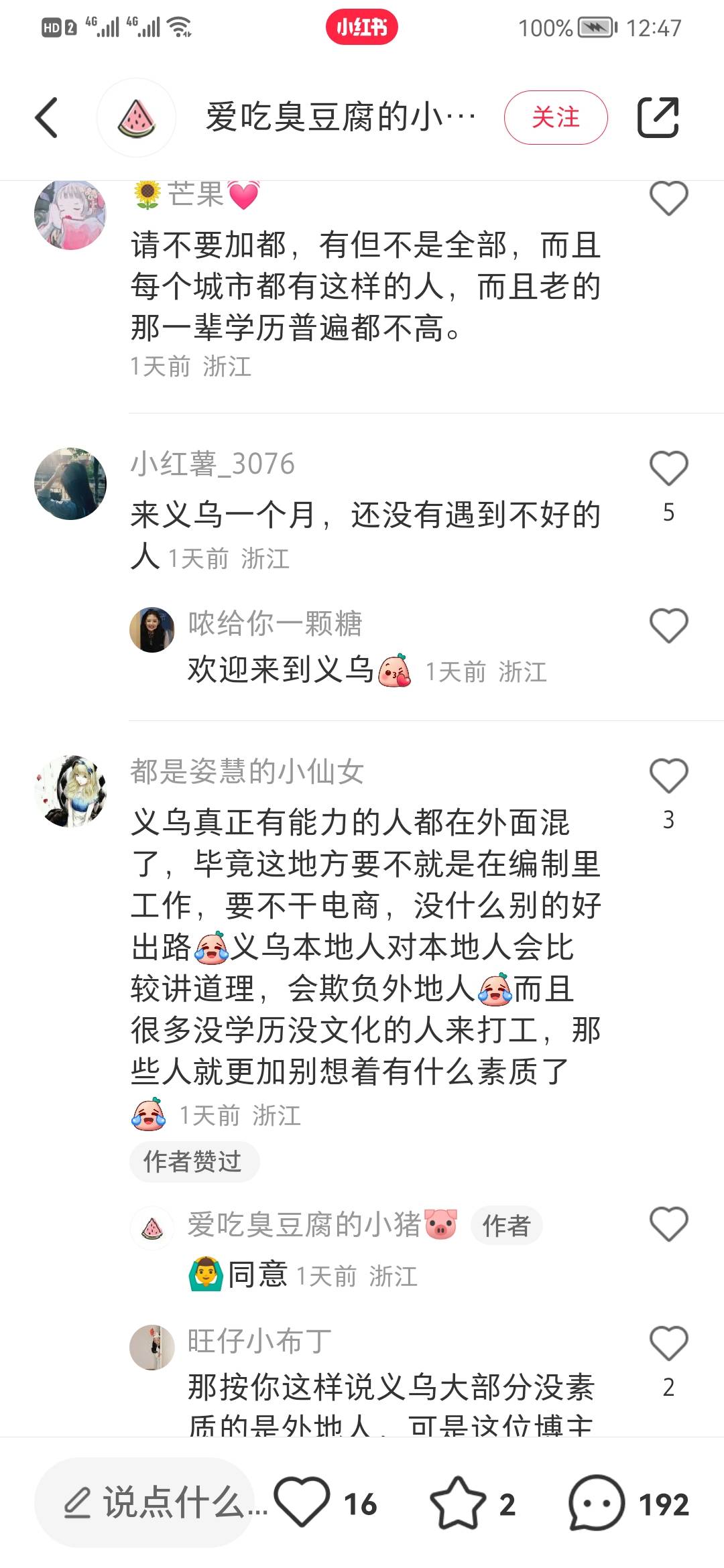Screen dimensions: 724x1568
Task: Follow the author with 关注 button
Action: pos(555,117)
